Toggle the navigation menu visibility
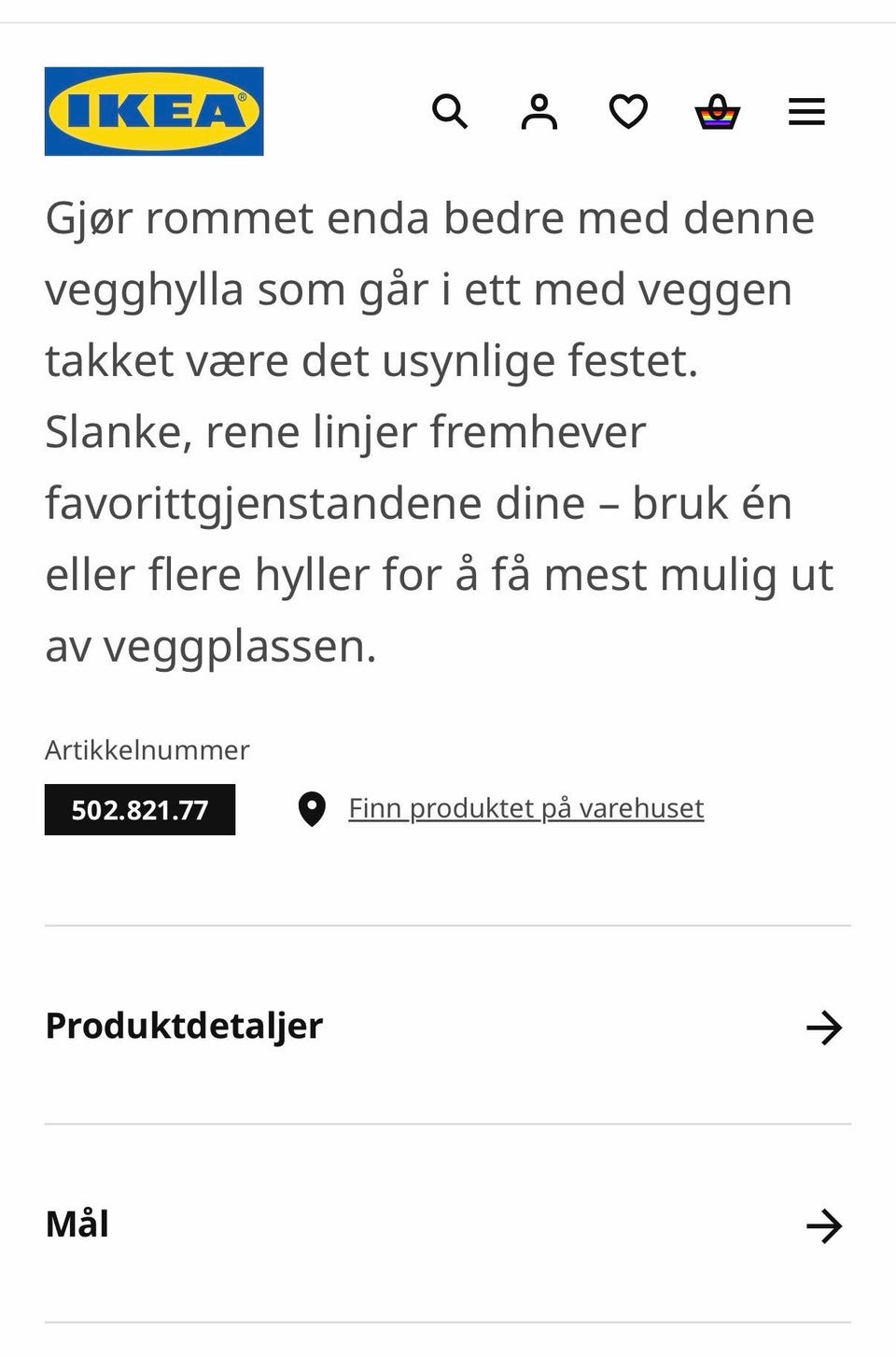 click(805, 112)
